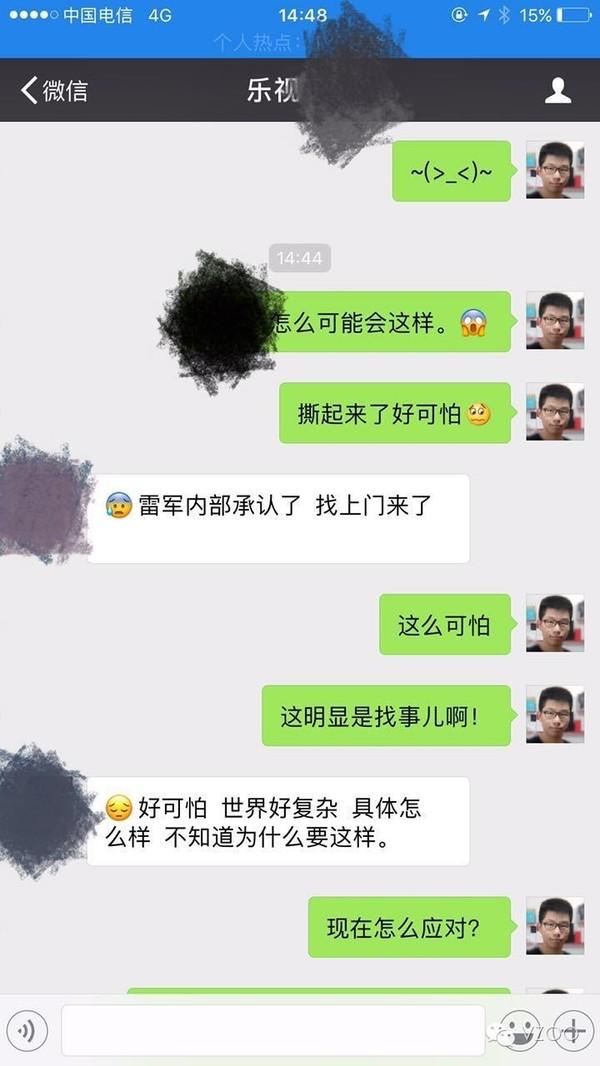Tap the avatar beside 这么可怕 message
This screenshot has height=1066, width=600.
pos(555,624)
